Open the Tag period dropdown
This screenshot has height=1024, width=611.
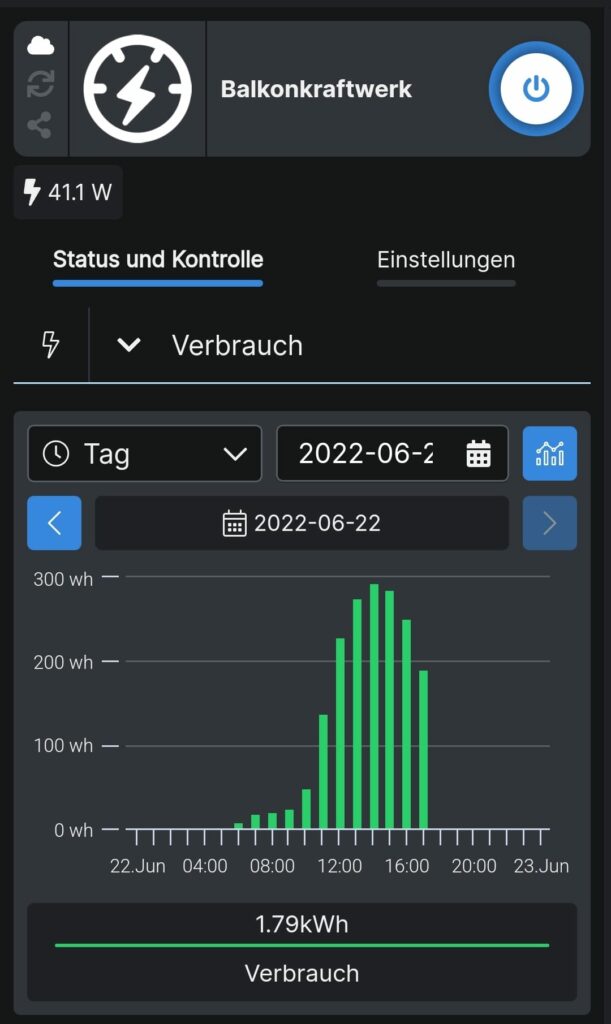145,453
